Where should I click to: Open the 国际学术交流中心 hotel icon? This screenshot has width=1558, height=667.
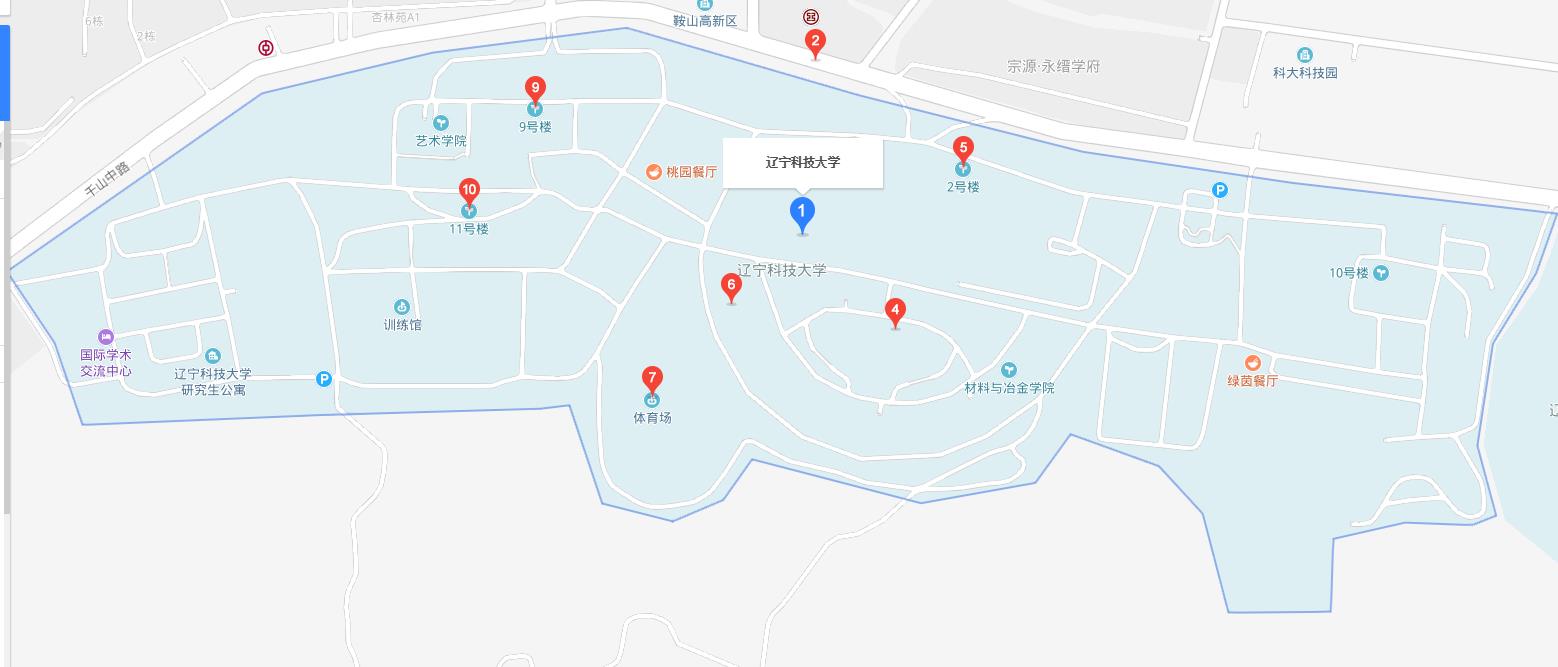[x=106, y=337]
